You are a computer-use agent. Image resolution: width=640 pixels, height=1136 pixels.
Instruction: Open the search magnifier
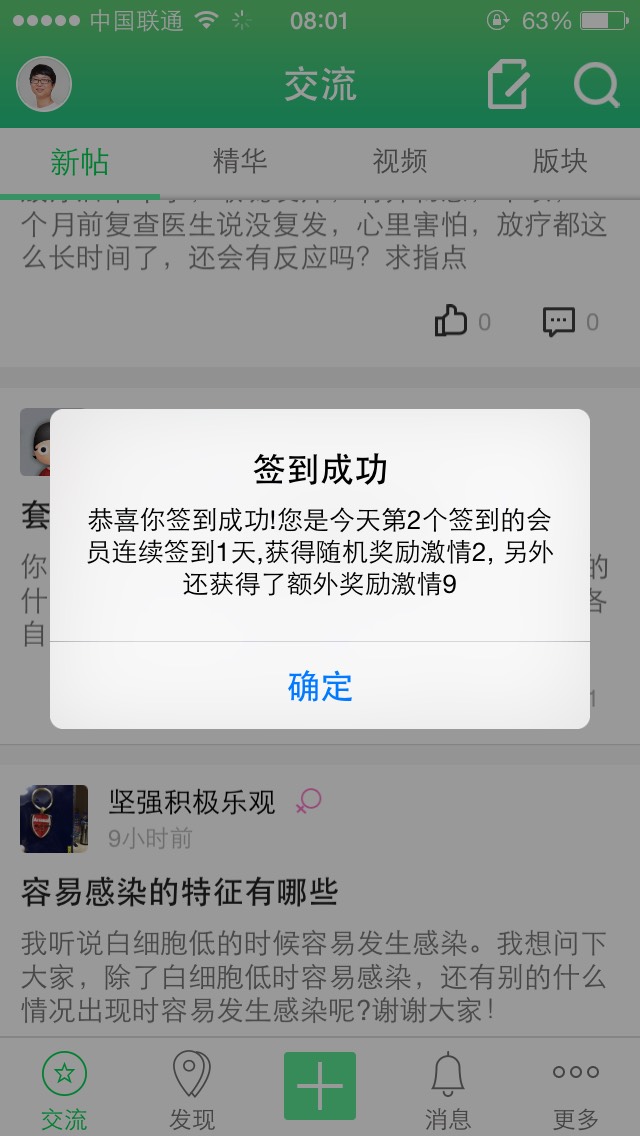tap(596, 85)
